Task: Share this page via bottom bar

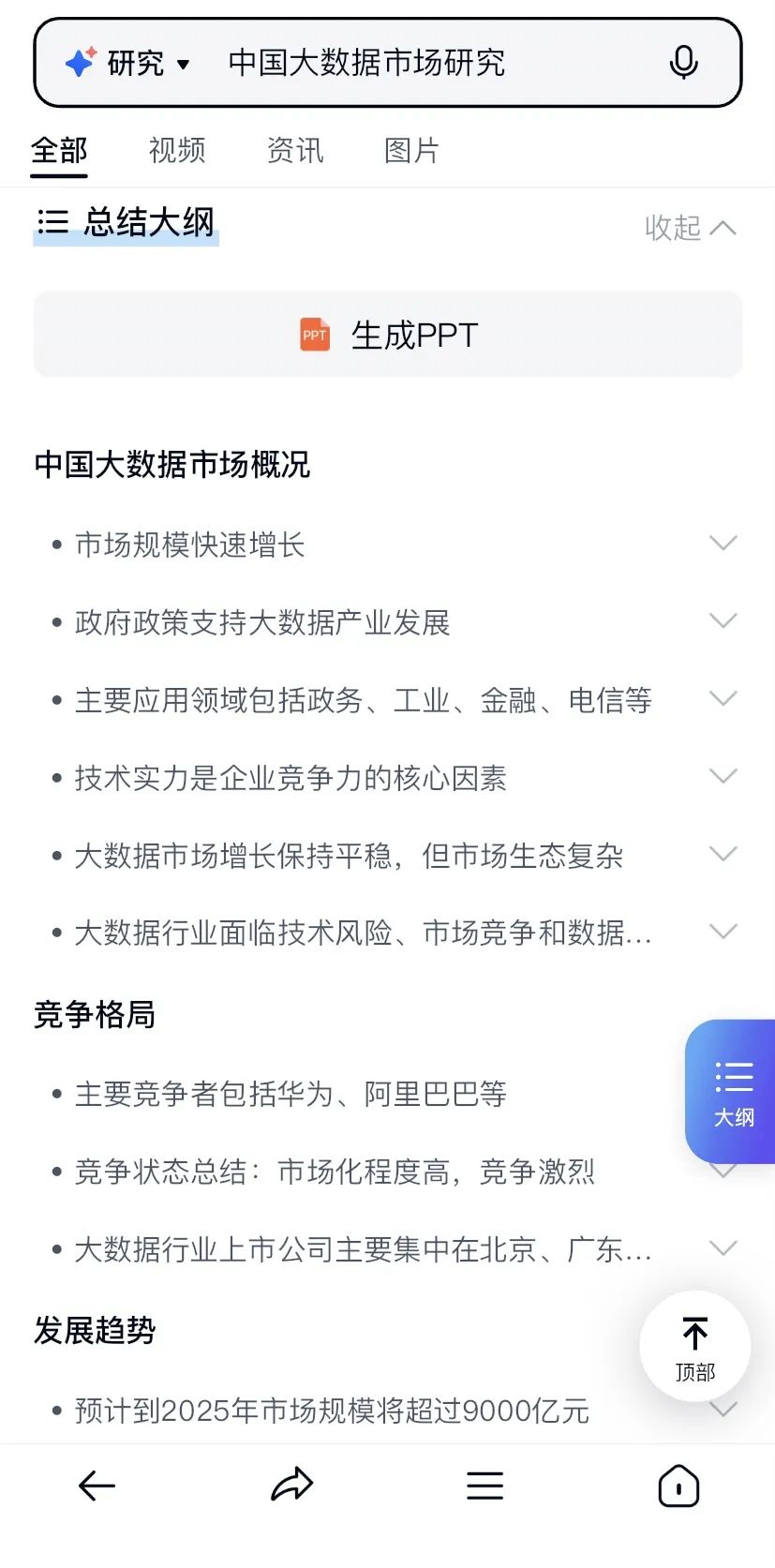Action: coord(291,1486)
